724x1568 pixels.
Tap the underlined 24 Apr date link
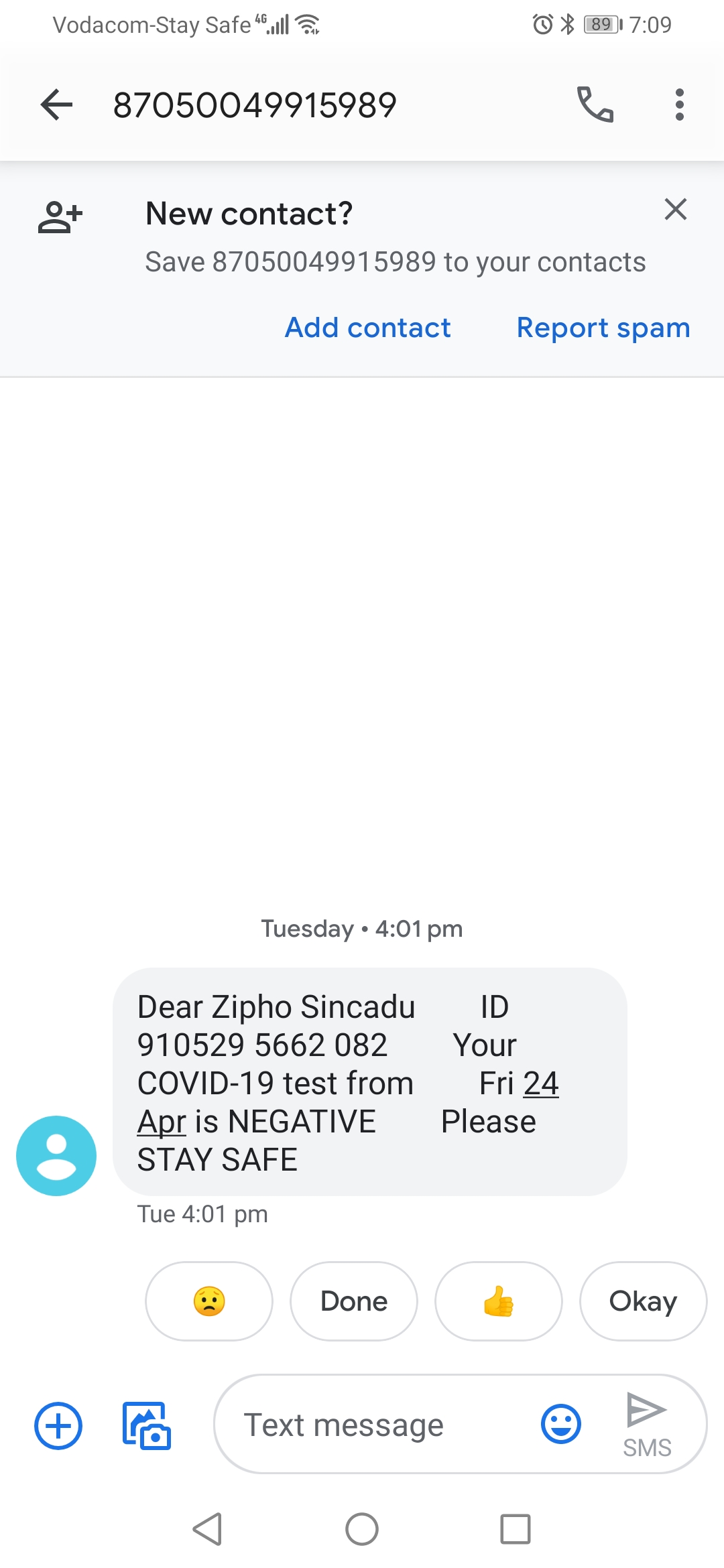click(x=540, y=1084)
